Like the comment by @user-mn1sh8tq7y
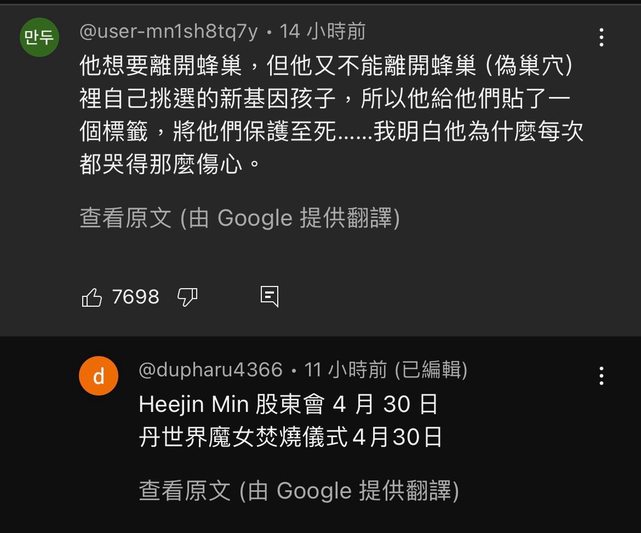This screenshot has width=641, height=533. (92, 297)
